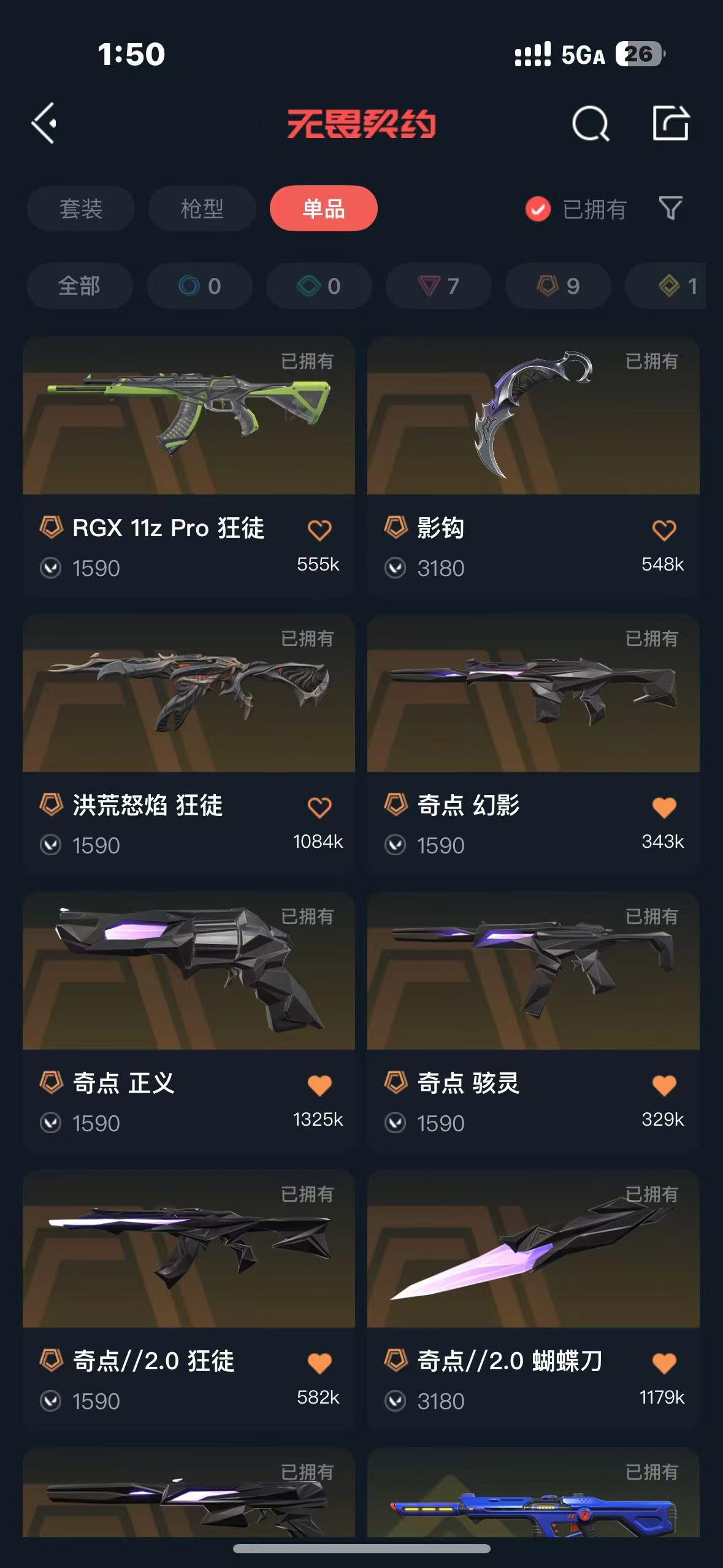Uncheck the 已拥有 owned filter
This screenshot has height=1568, width=723.
(538, 209)
